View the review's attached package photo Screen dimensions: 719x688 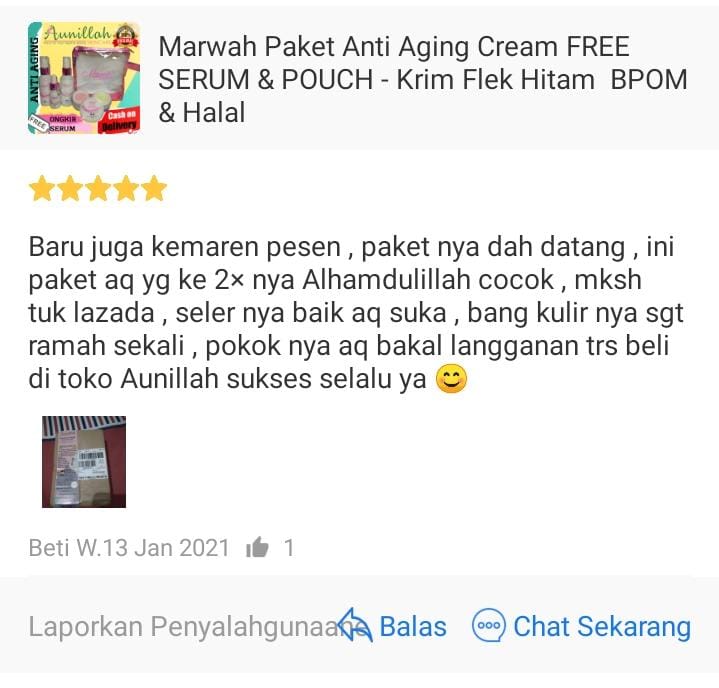(84, 462)
